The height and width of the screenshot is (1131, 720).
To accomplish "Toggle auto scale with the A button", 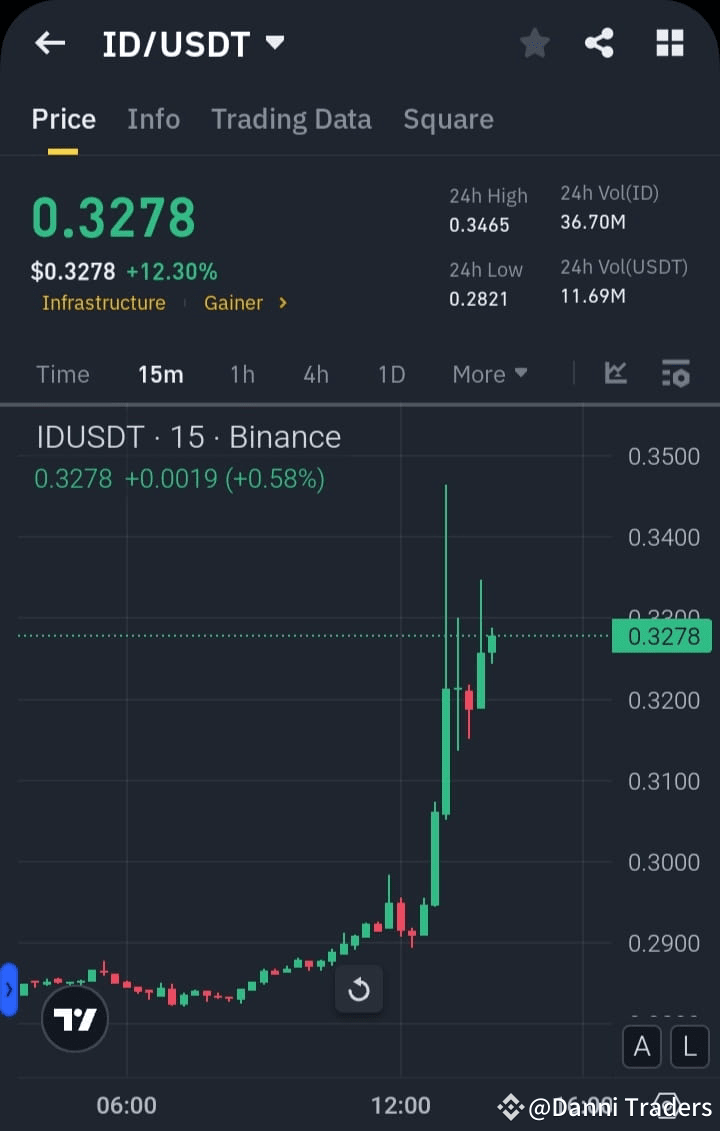I will (642, 1046).
